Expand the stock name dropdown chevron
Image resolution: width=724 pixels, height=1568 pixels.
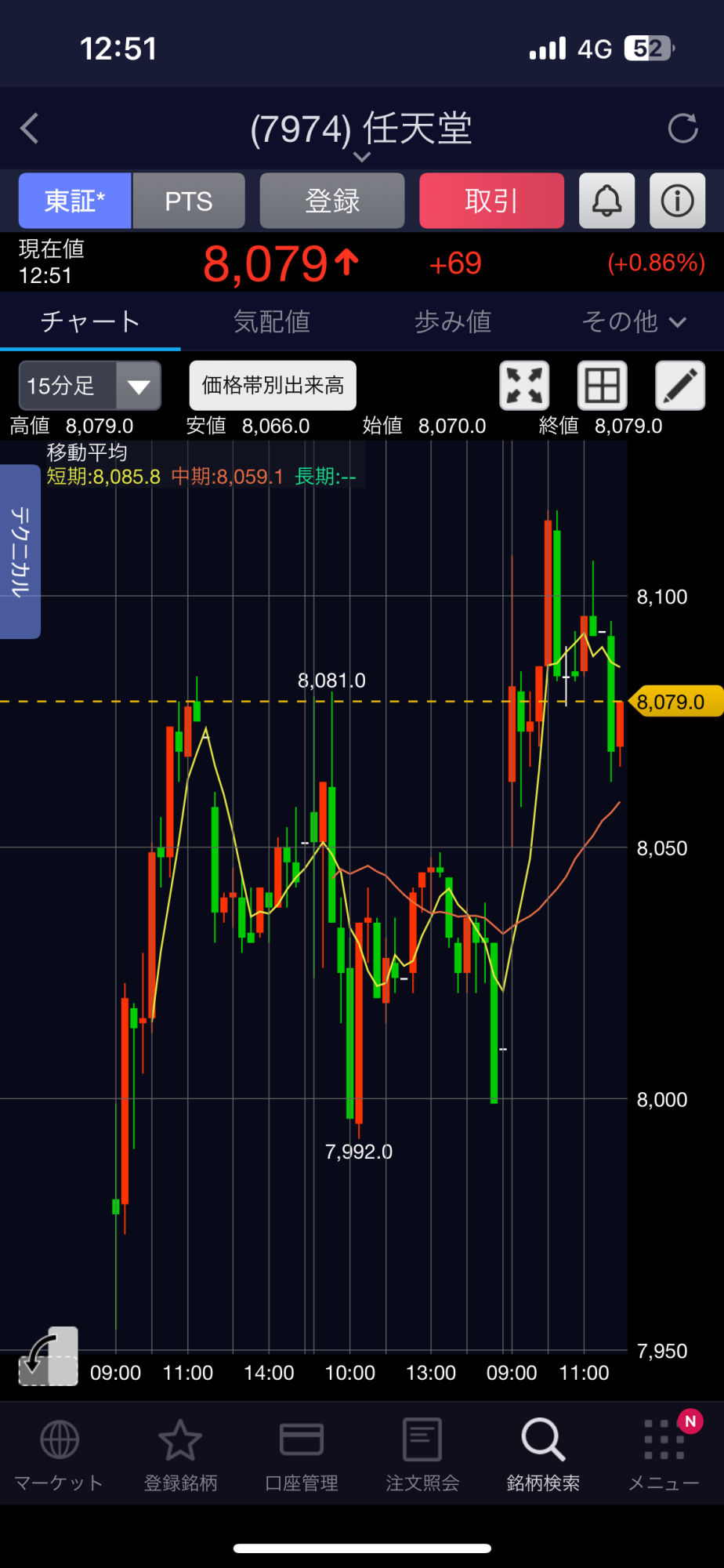coord(361,157)
